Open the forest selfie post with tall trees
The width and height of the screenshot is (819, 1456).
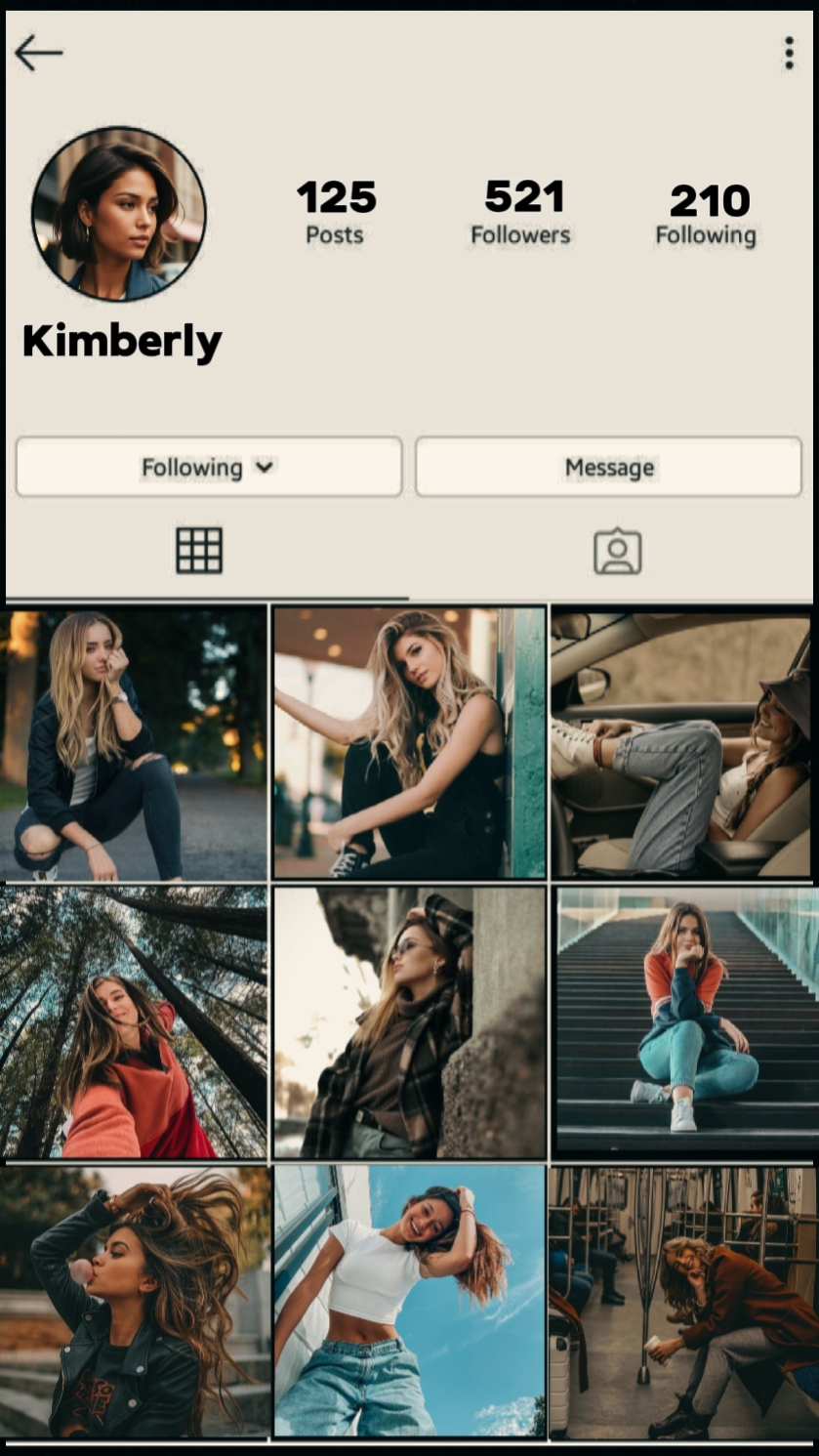pyautogui.click(x=134, y=1022)
